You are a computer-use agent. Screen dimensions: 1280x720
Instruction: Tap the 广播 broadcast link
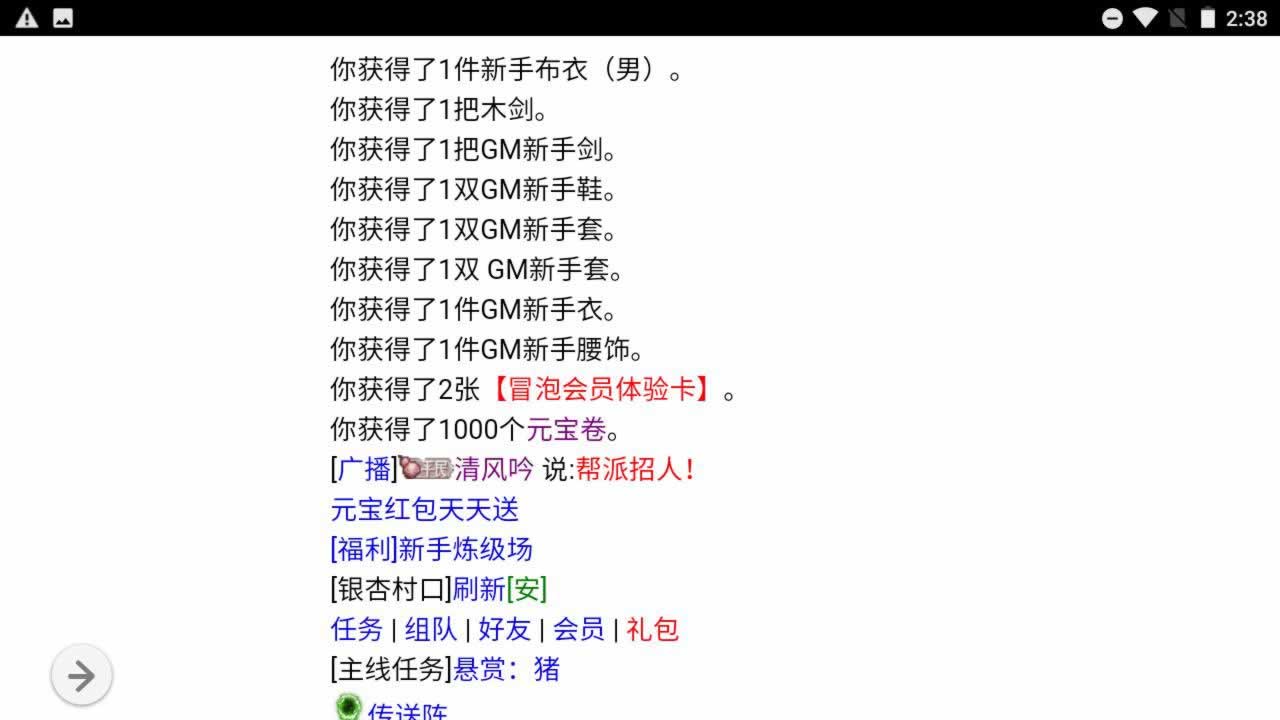[x=363, y=469]
